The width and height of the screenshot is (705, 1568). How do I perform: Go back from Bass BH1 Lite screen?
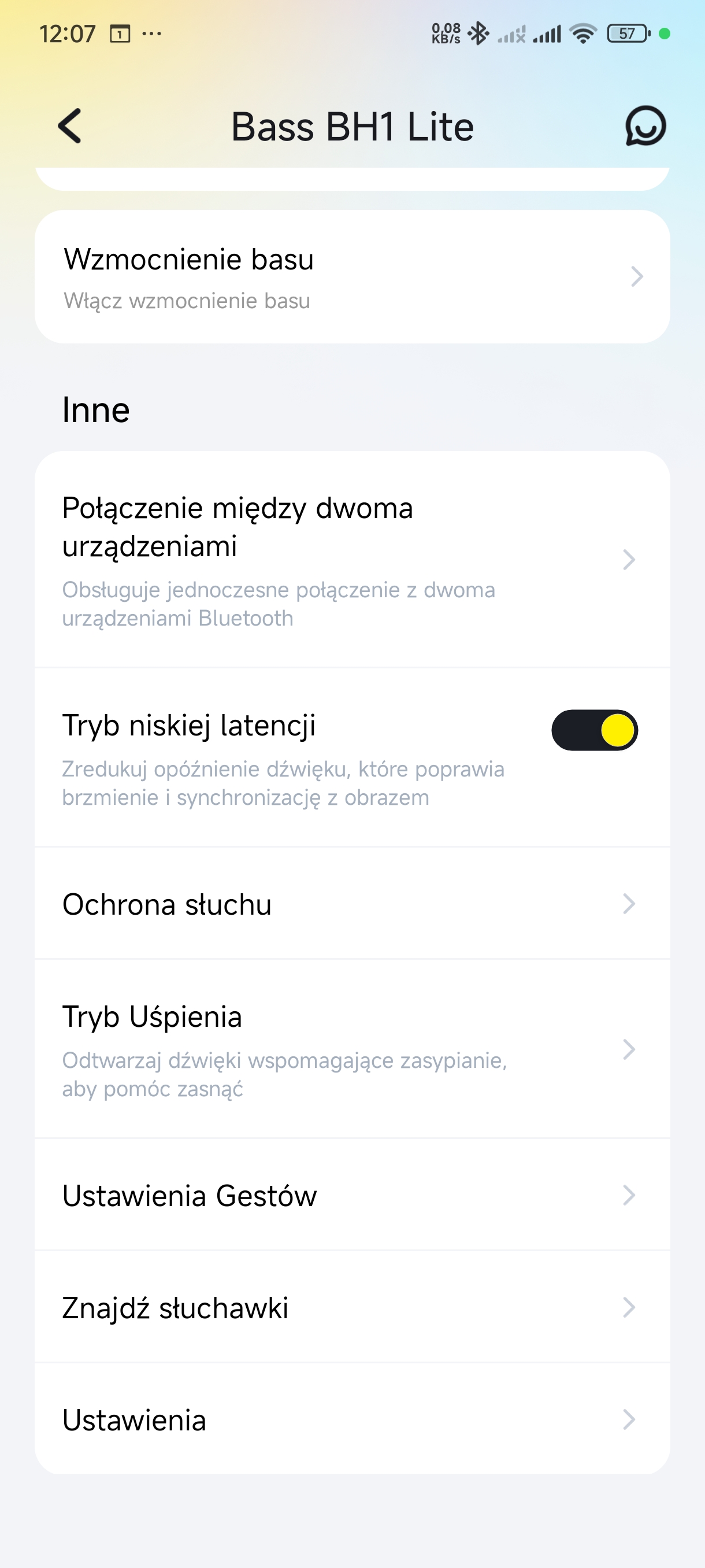pos(70,126)
